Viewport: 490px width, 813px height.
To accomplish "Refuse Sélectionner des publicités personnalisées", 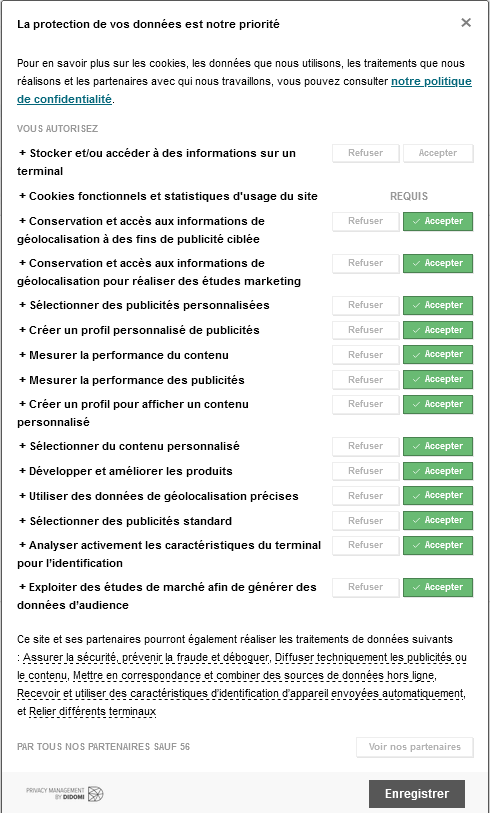I will 366,305.
